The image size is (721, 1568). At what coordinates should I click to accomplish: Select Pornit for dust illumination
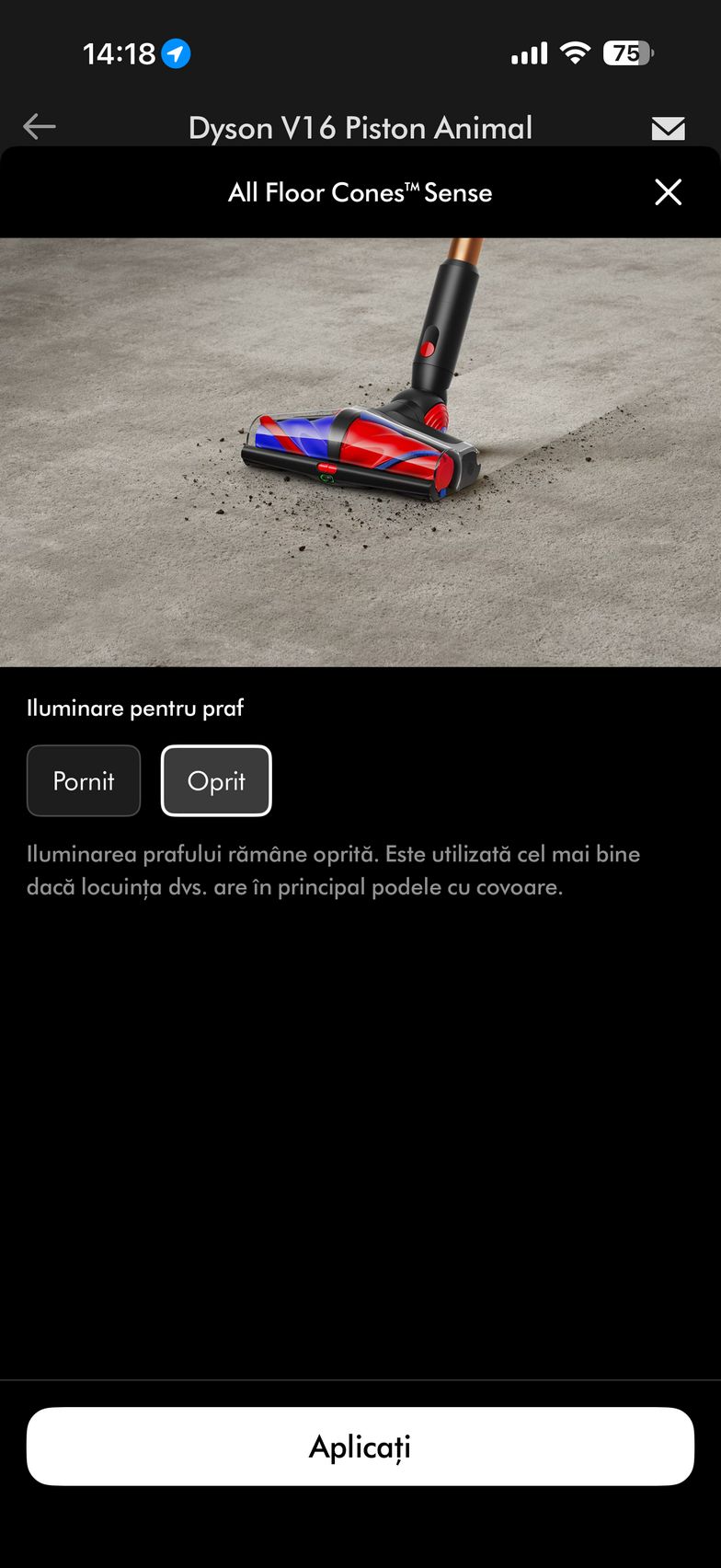pyautogui.click(x=84, y=781)
